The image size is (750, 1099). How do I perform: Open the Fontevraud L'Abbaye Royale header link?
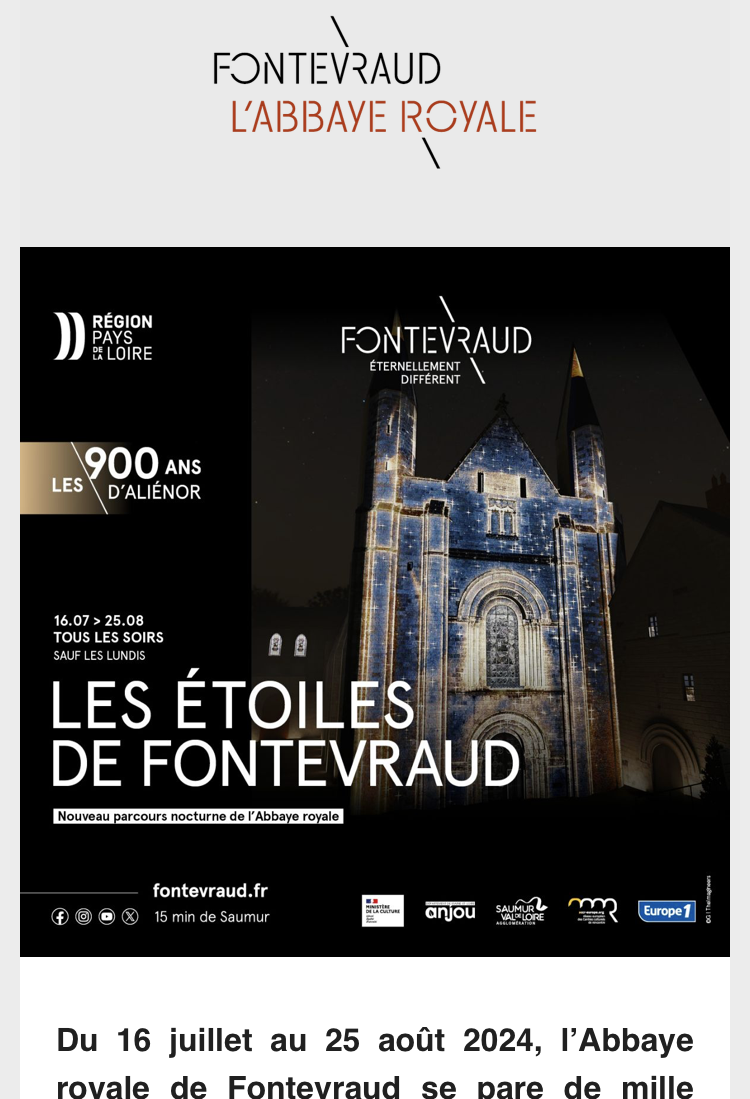375,93
